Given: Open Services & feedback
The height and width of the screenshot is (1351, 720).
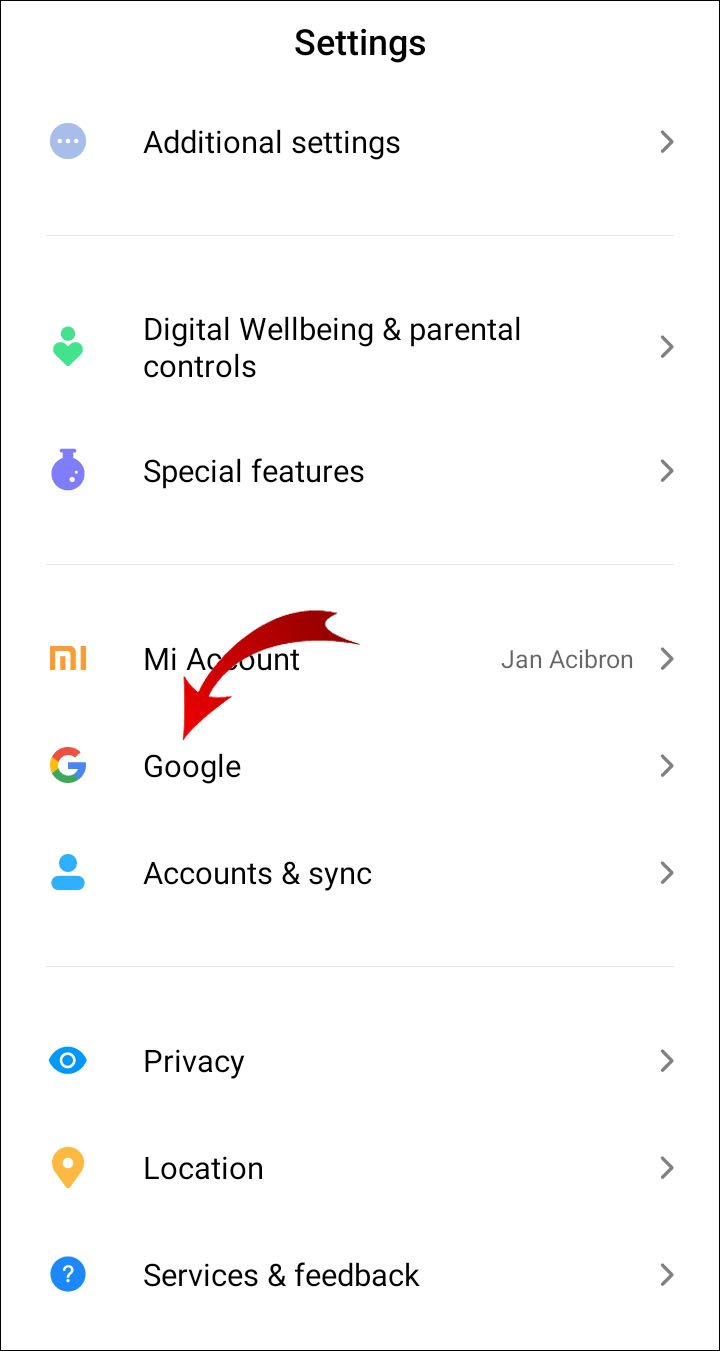Looking at the screenshot, I should 281,1275.
